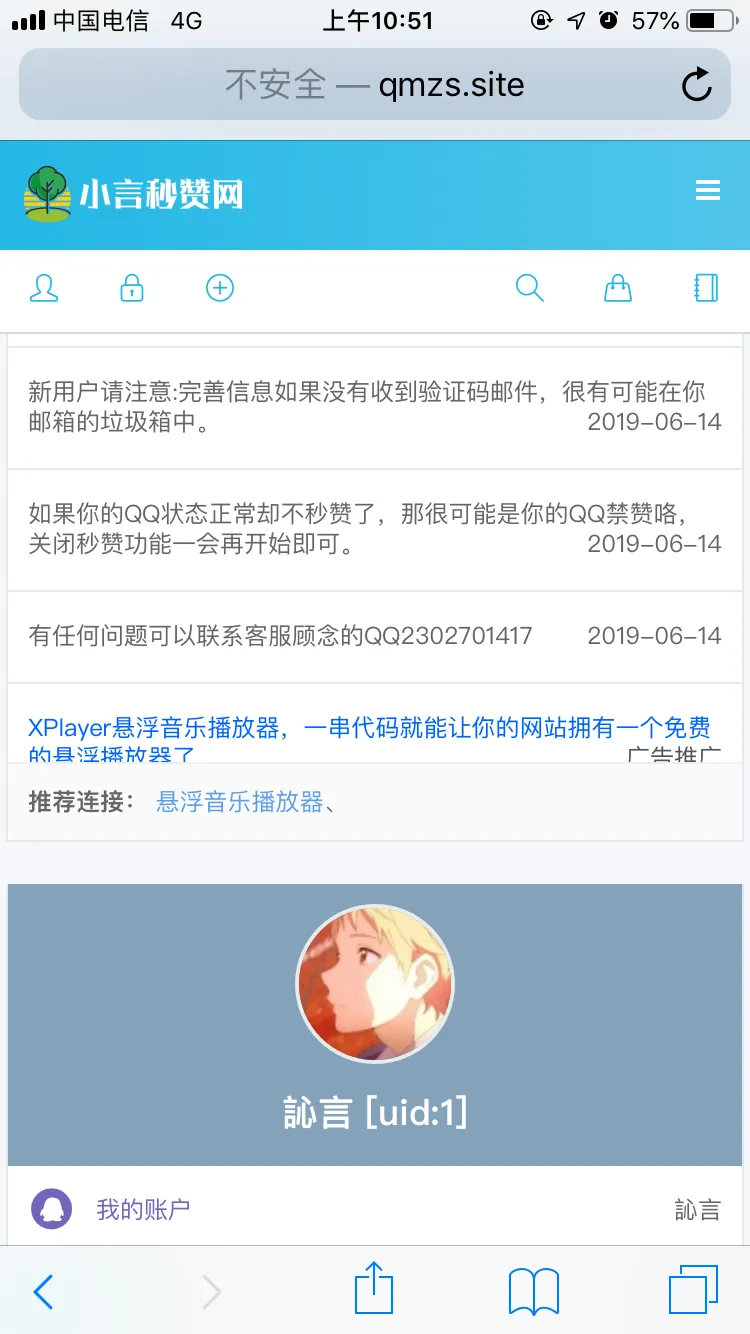Viewport: 750px width, 1334px height.
Task: Open site search with the magnifier icon
Action: pos(530,288)
